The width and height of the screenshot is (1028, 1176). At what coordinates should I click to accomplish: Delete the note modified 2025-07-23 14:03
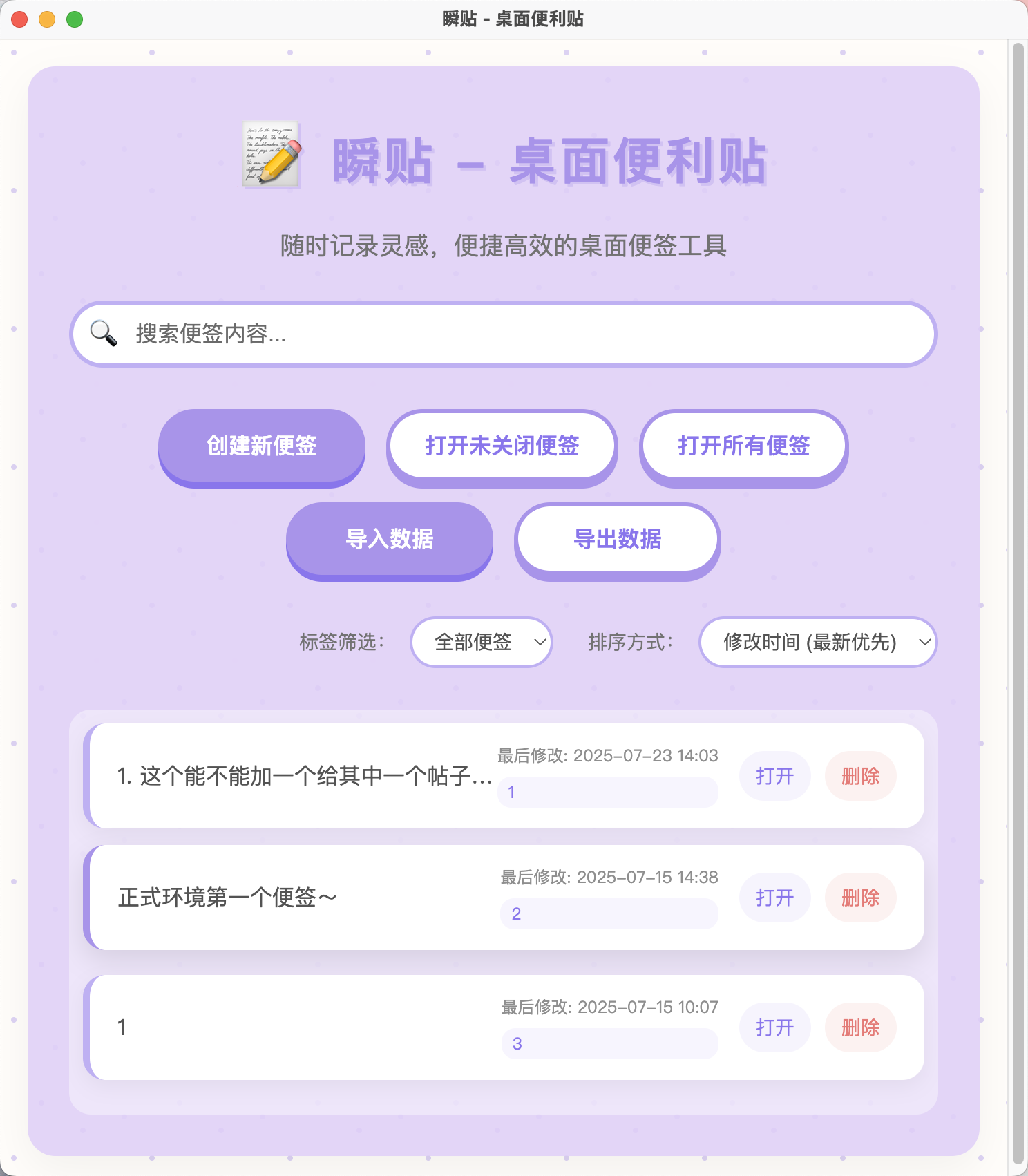pyautogui.click(x=860, y=776)
